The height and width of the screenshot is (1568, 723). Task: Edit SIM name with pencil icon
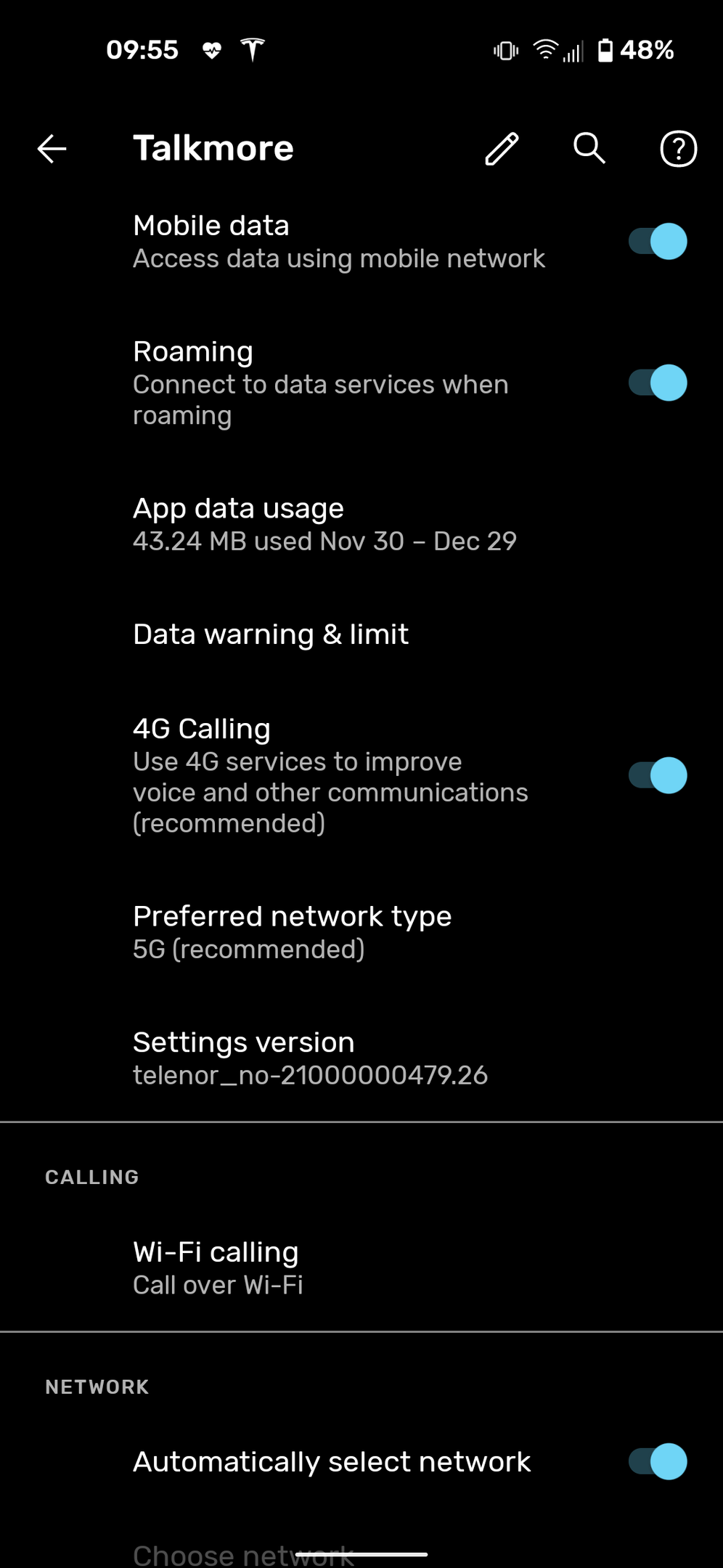(502, 149)
